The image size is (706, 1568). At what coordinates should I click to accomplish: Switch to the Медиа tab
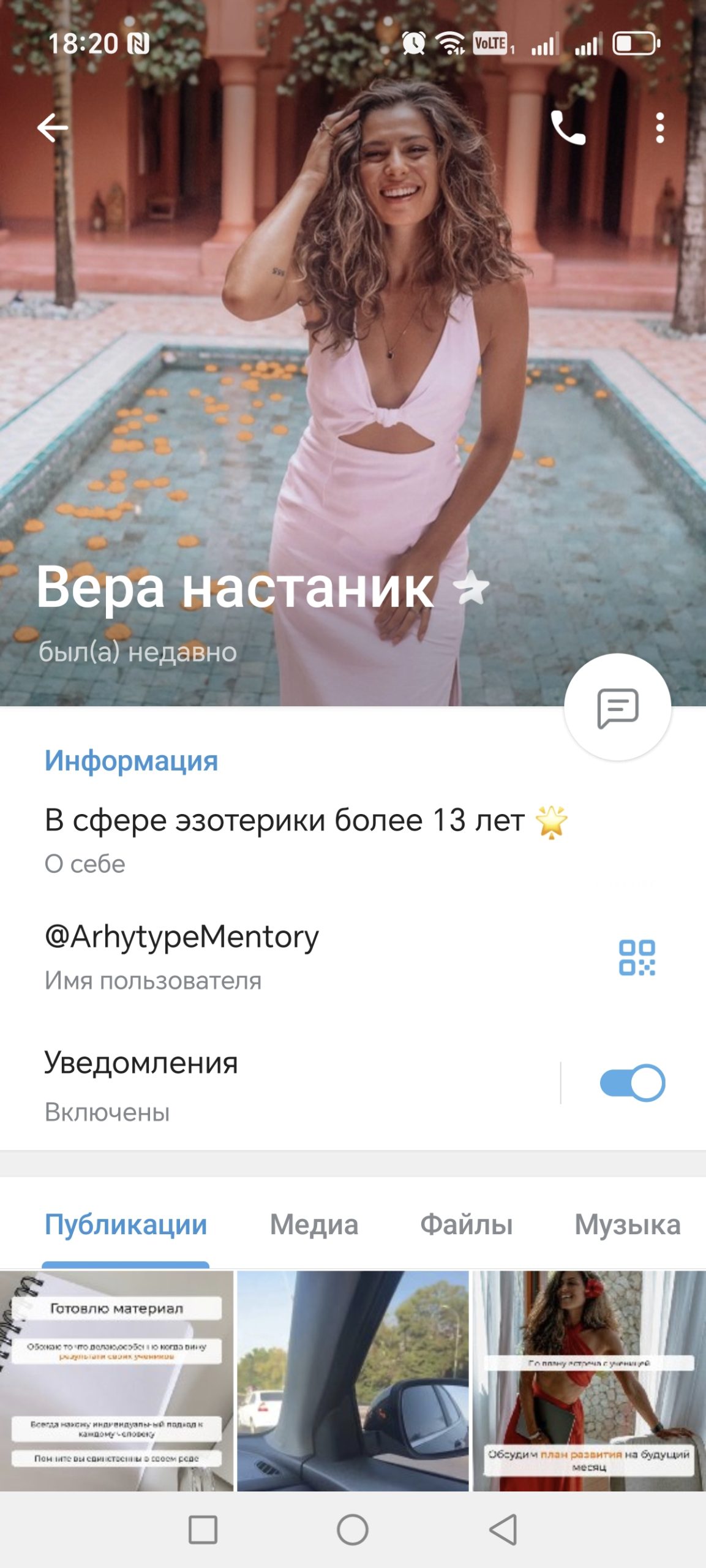[x=314, y=1225]
